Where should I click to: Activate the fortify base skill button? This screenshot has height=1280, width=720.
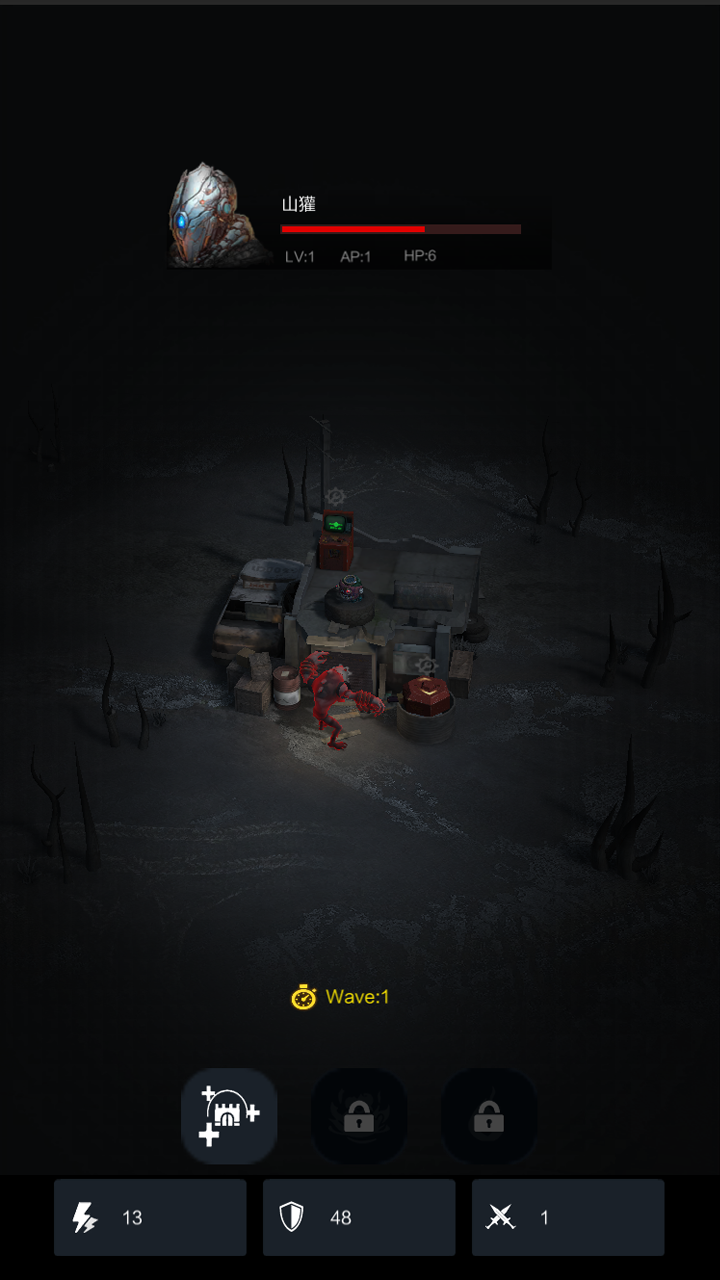point(229,1116)
